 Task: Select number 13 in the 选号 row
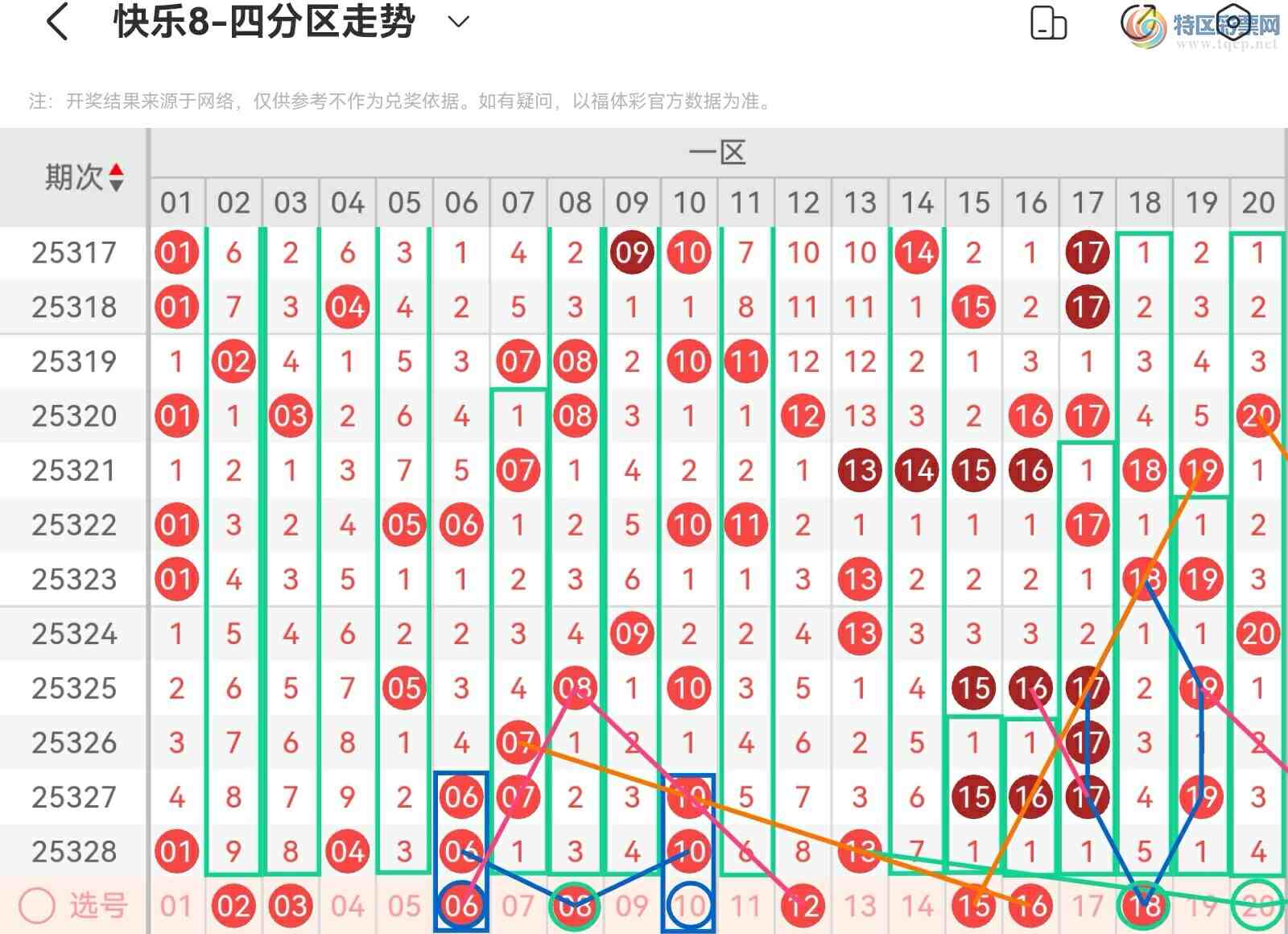tap(860, 906)
